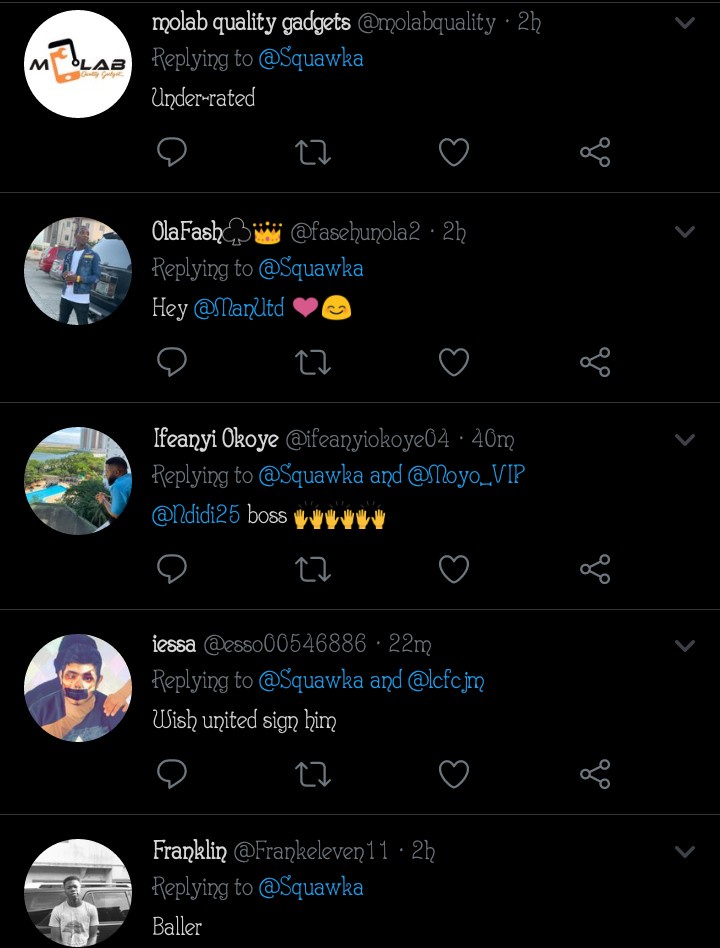Open the @Ndidi25 mention link

point(195,516)
